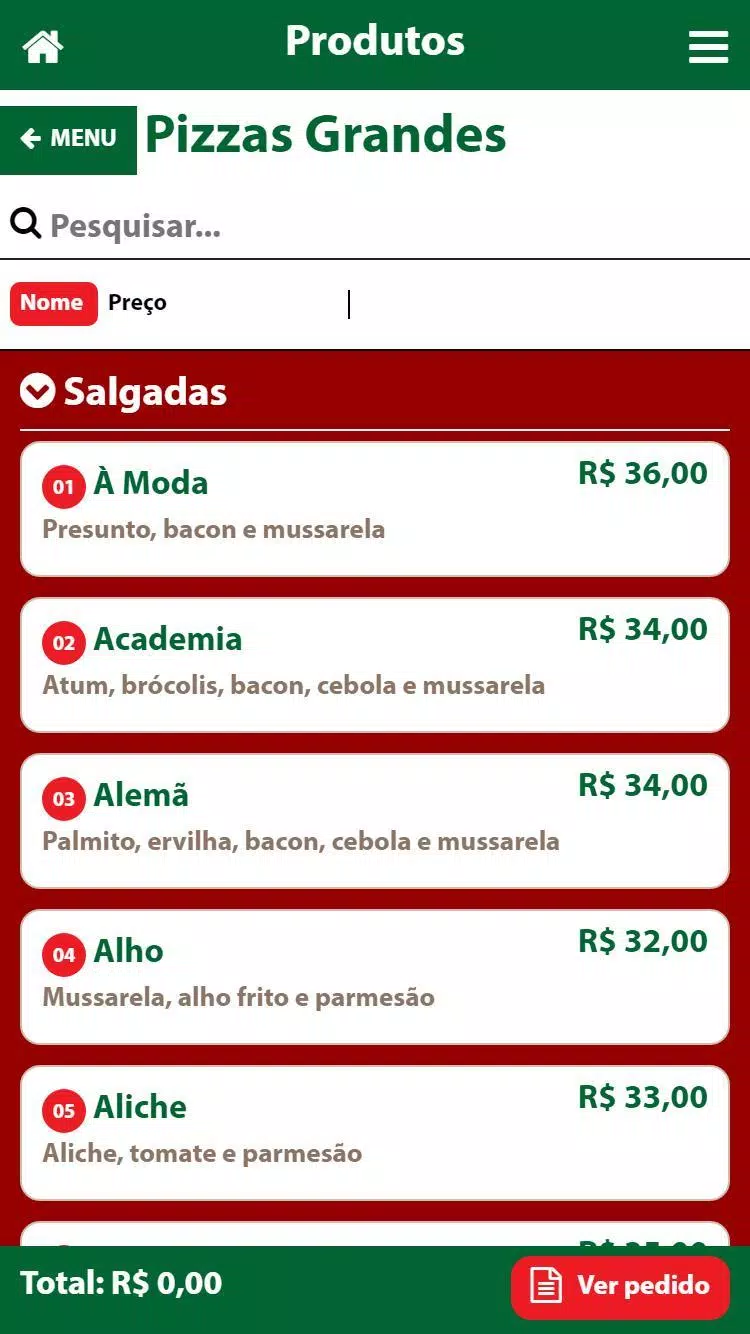This screenshot has width=750, height=1334.
Task: Open the Alho pizza item
Action: (375, 977)
